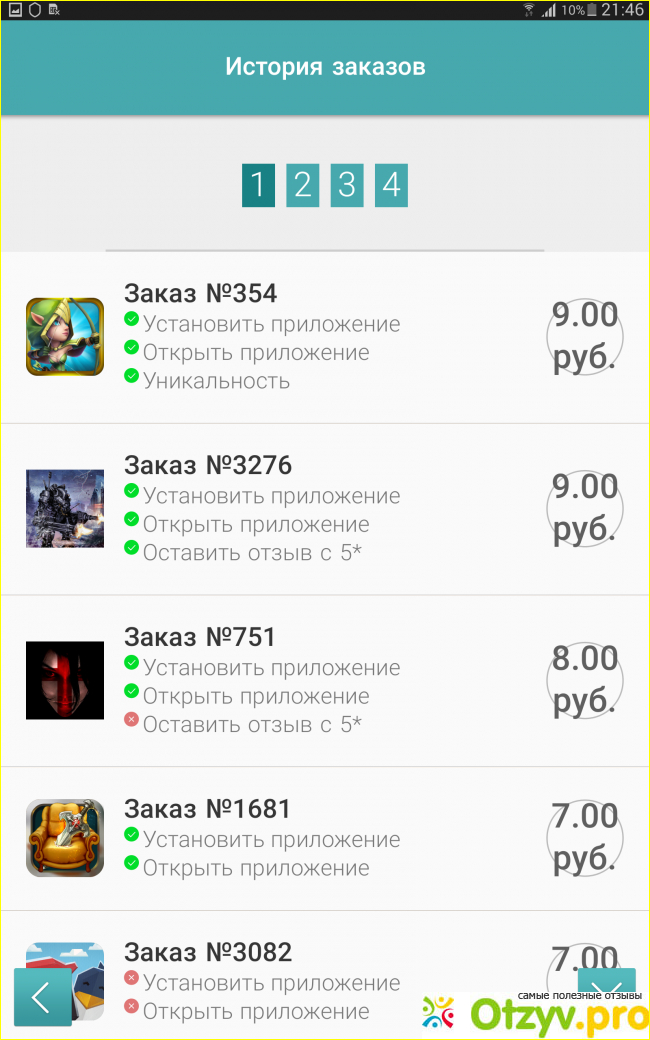Go to page 1 of order history

coord(258,186)
